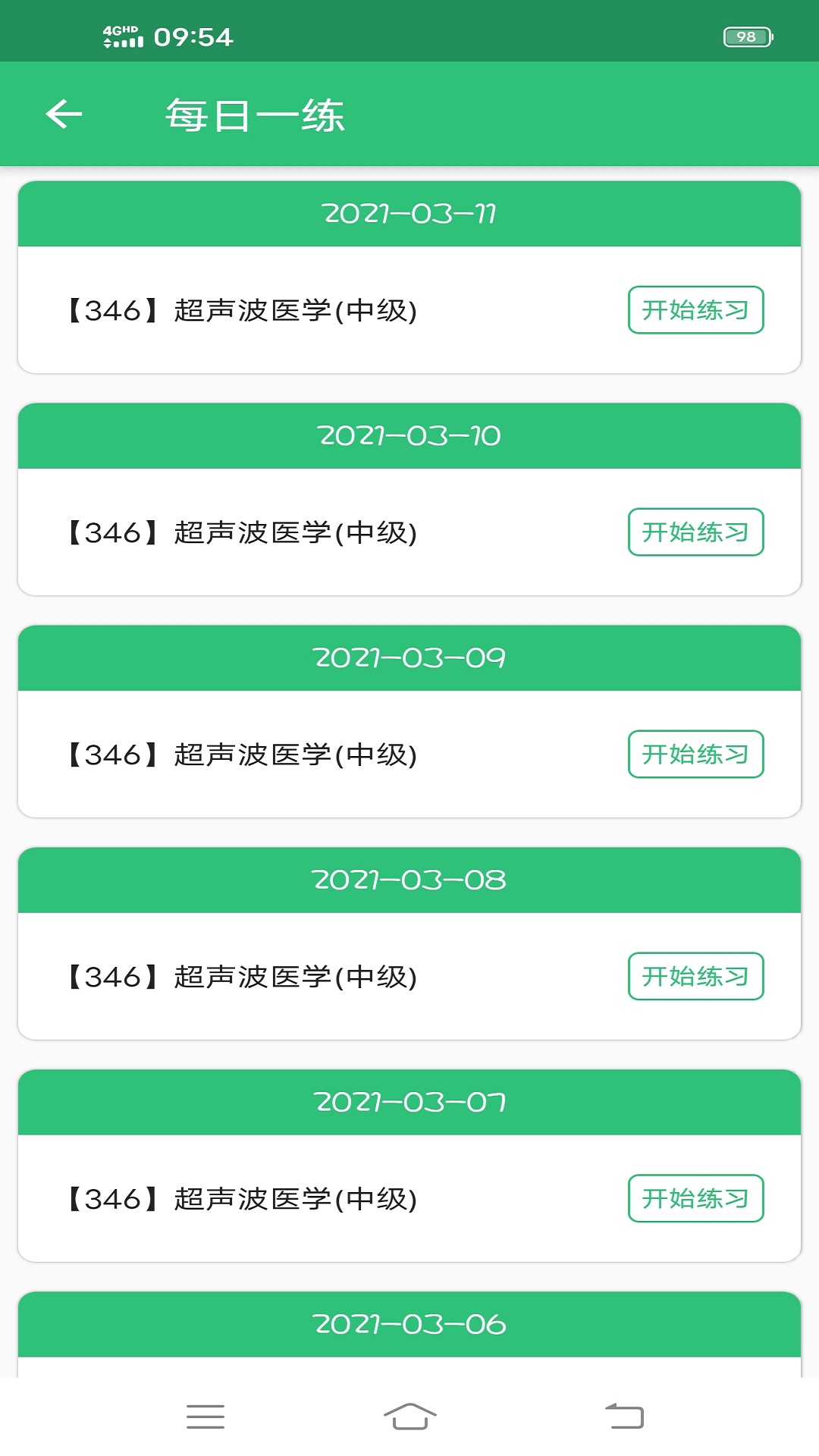Select the 2021-03-11 date header
Image resolution: width=819 pixels, height=1456 pixels.
coord(409,214)
